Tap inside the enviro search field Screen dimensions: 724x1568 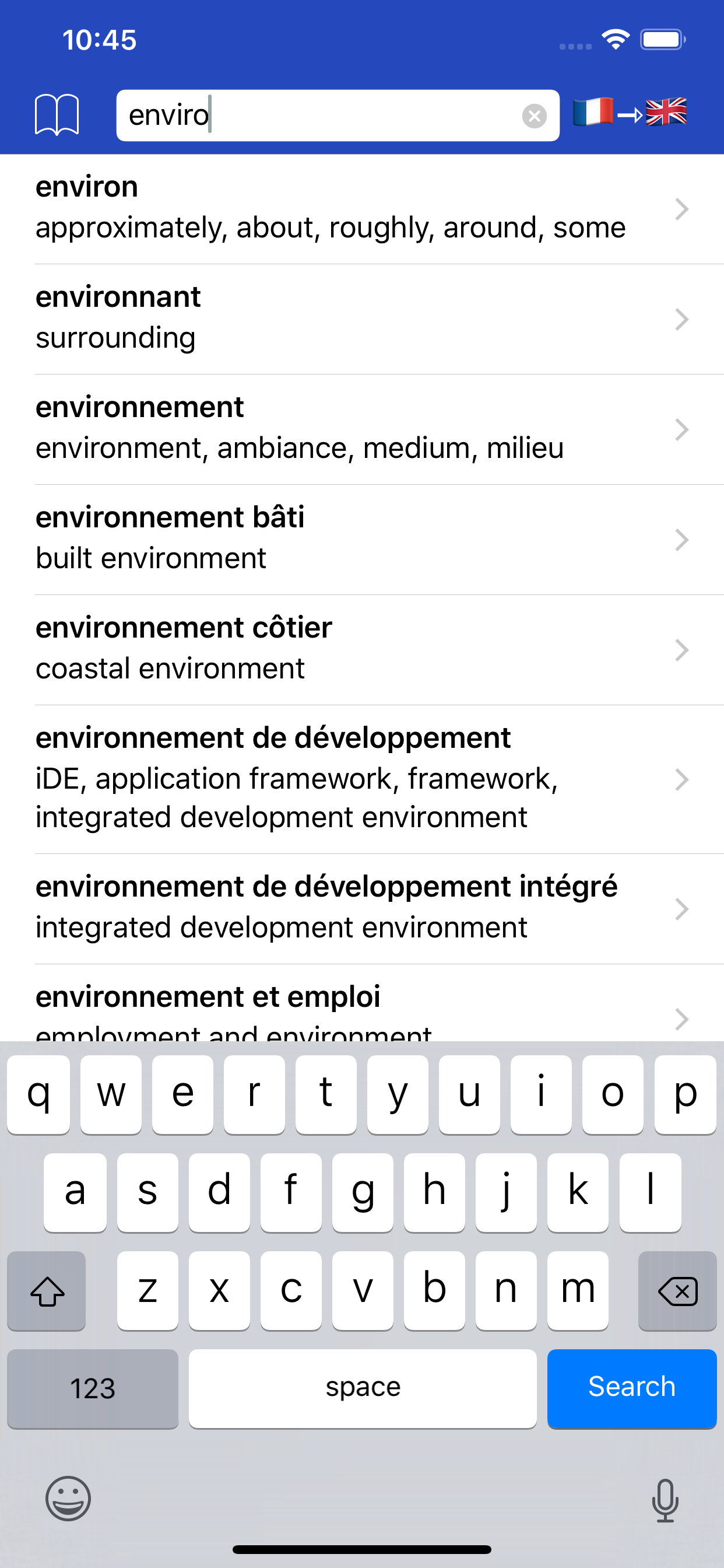(x=304, y=116)
